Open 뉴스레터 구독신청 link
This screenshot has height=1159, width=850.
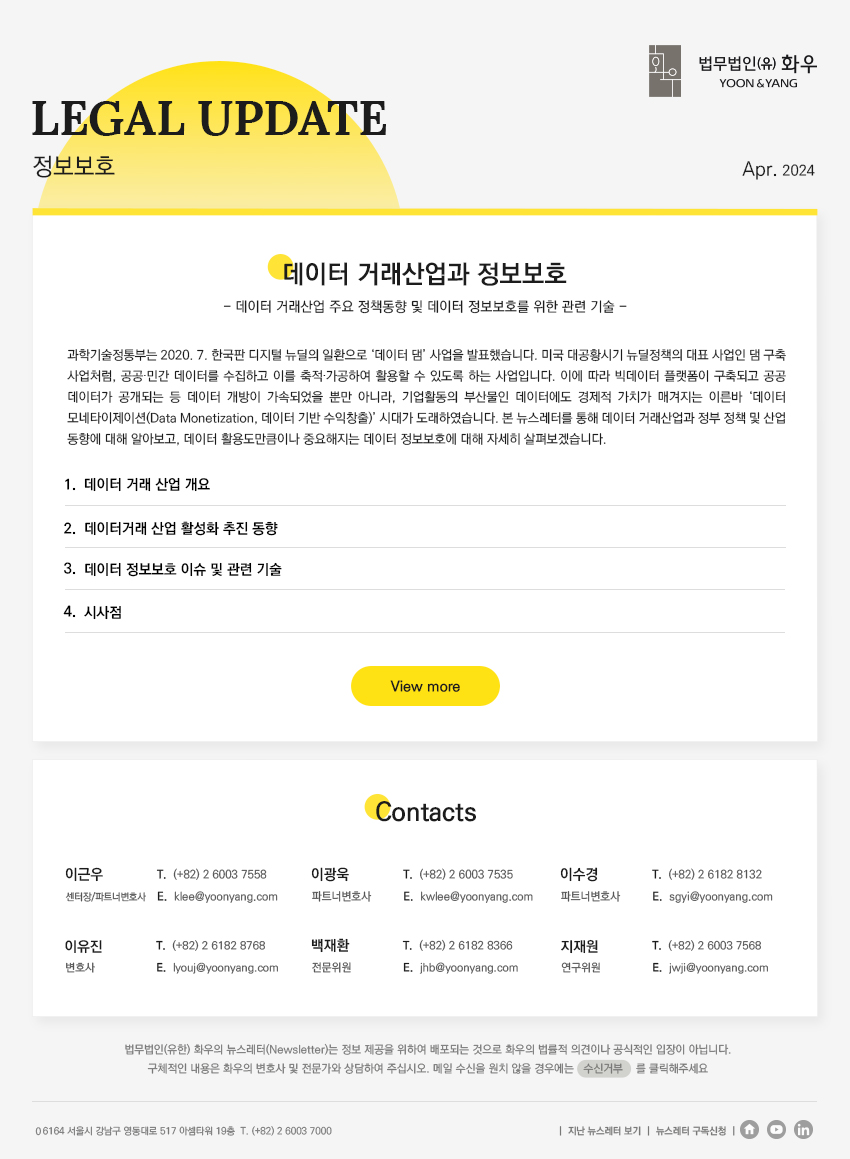click(x=691, y=1131)
